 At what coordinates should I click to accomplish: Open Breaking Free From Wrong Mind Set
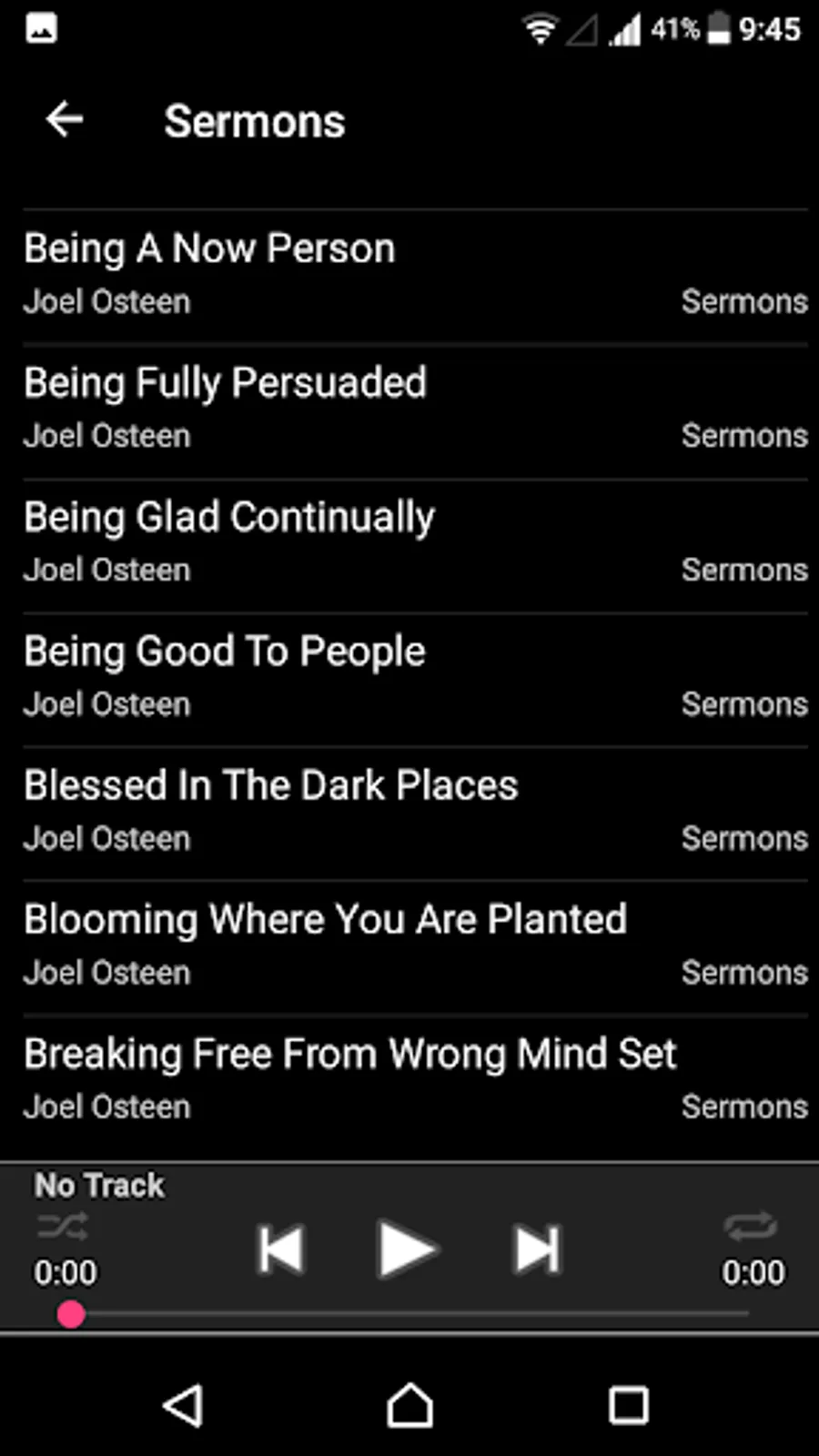[414, 1080]
